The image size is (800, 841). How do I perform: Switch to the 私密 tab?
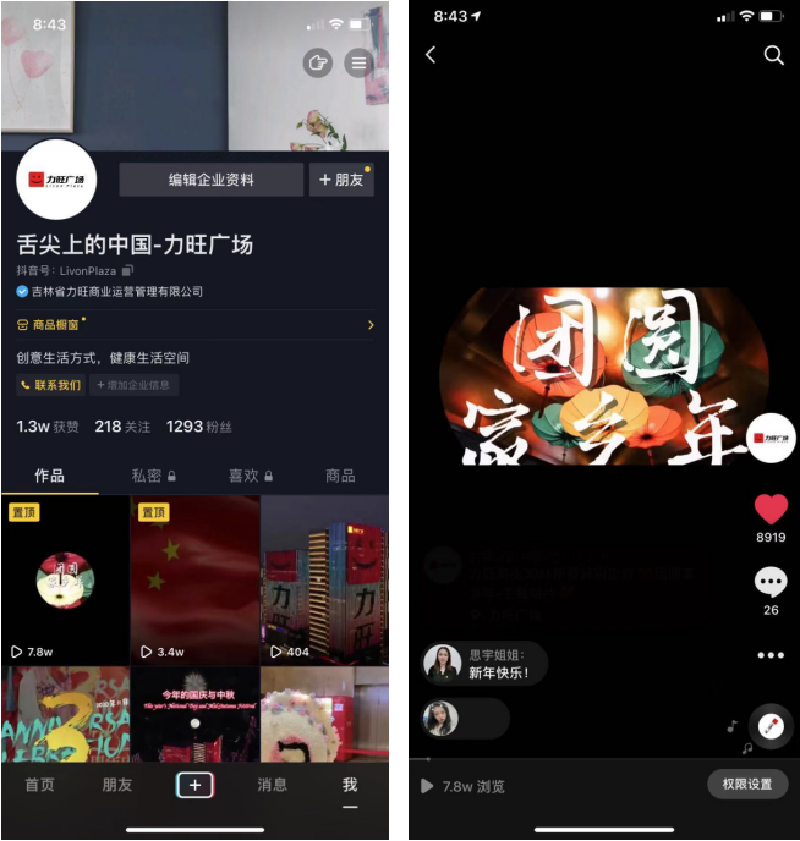pyautogui.click(x=153, y=476)
